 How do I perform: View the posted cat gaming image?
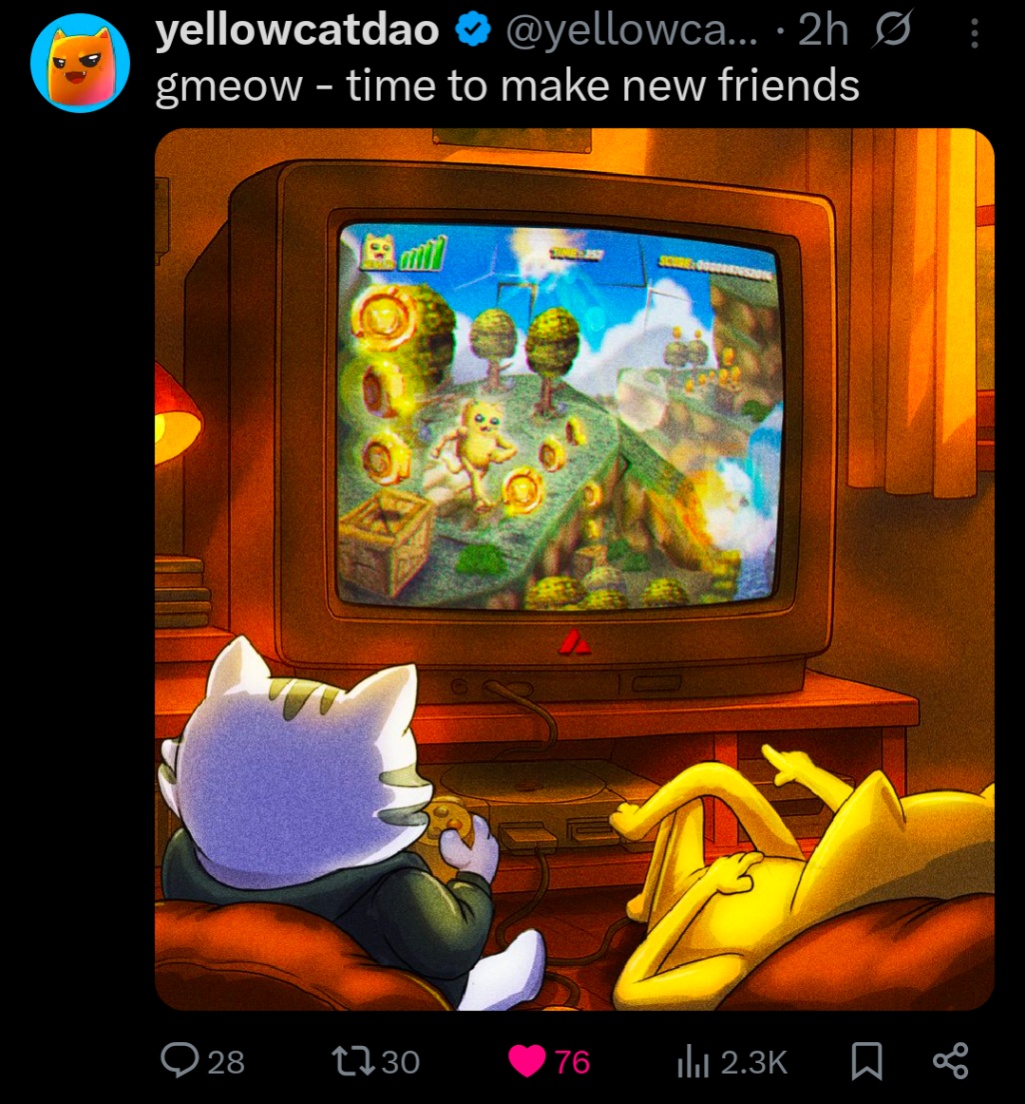(x=574, y=568)
